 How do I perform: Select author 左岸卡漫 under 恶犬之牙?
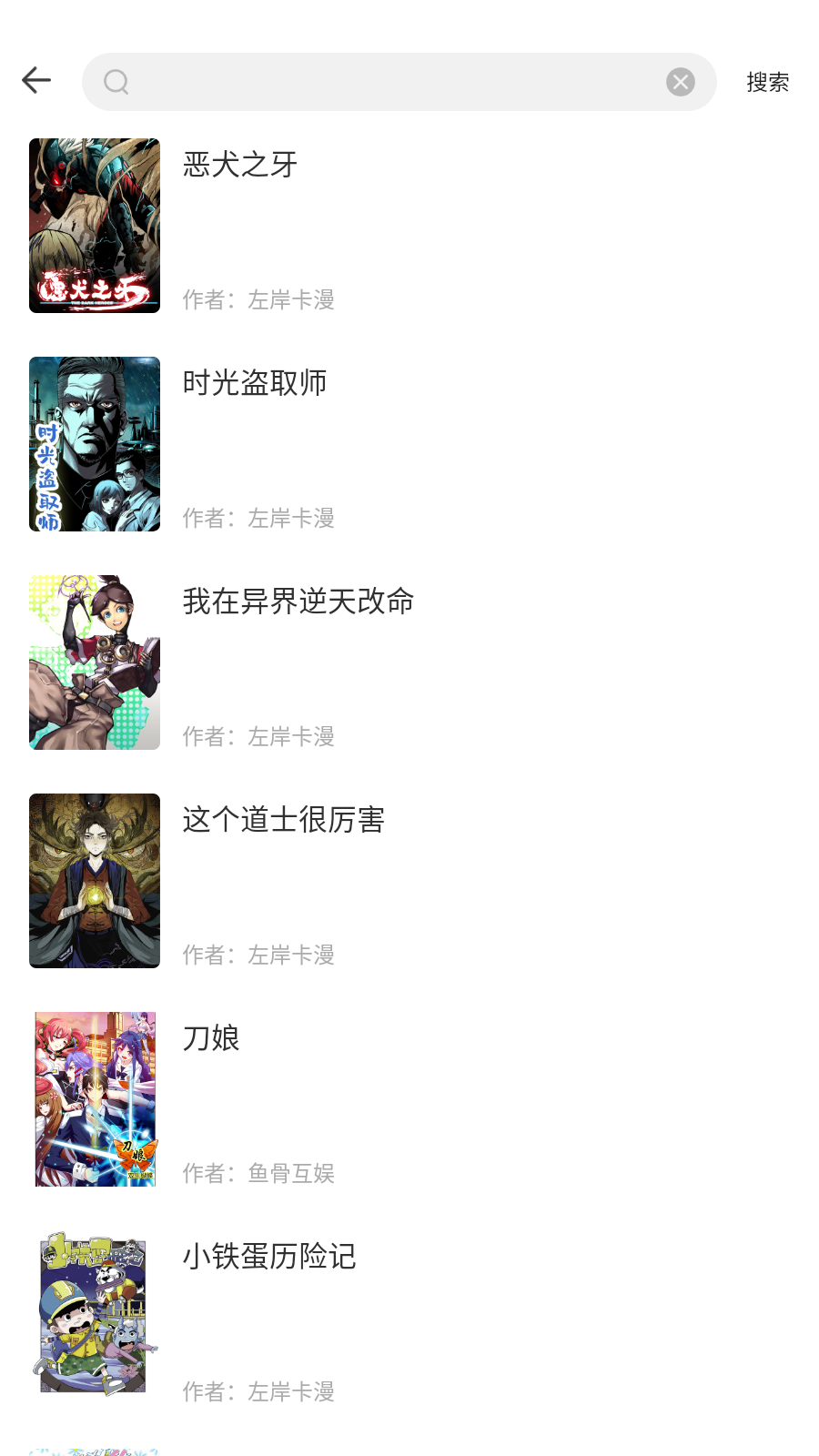(259, 300)
